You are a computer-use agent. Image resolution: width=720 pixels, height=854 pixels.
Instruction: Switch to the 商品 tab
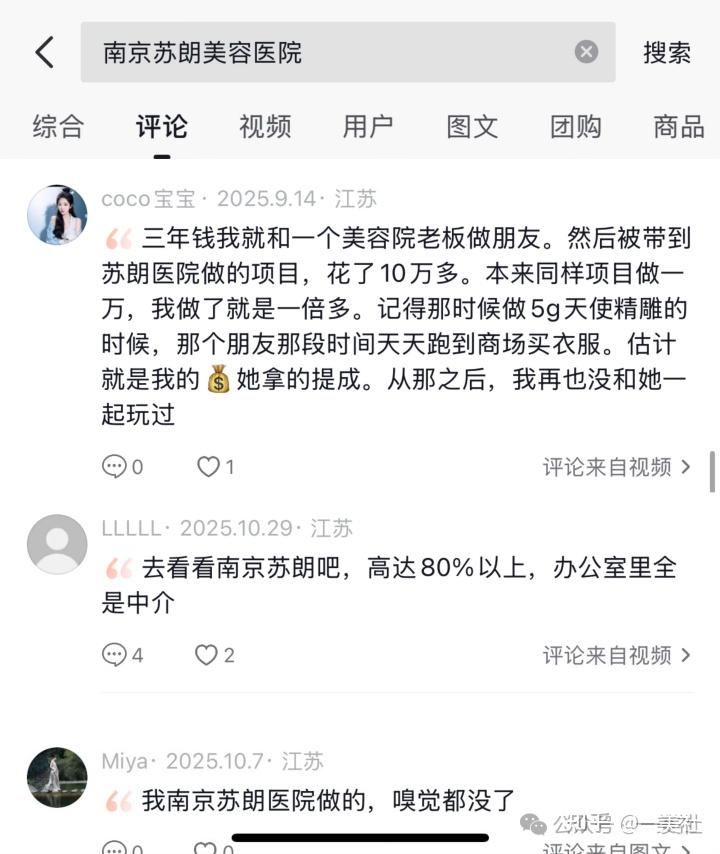[x=679, y=126]
